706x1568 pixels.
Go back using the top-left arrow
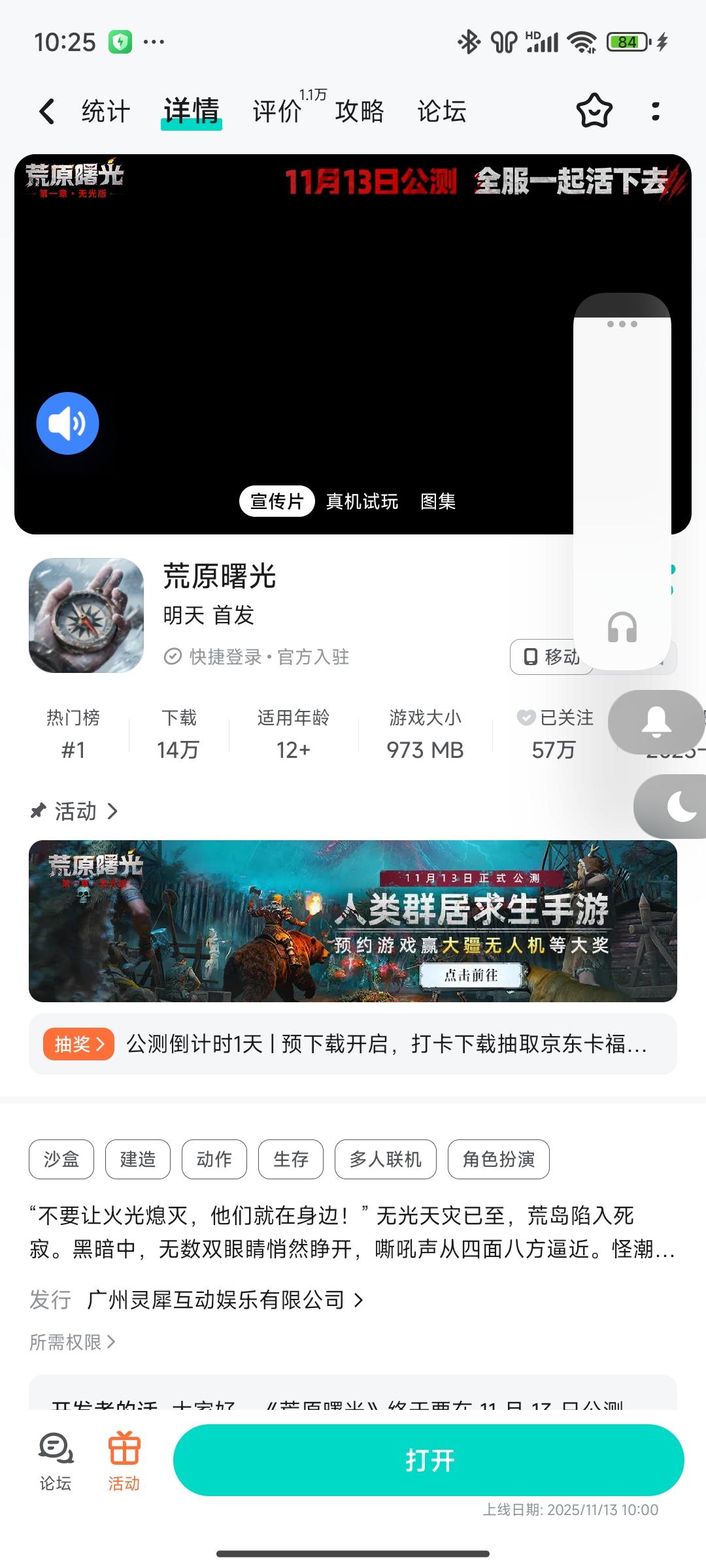point(47,111)
